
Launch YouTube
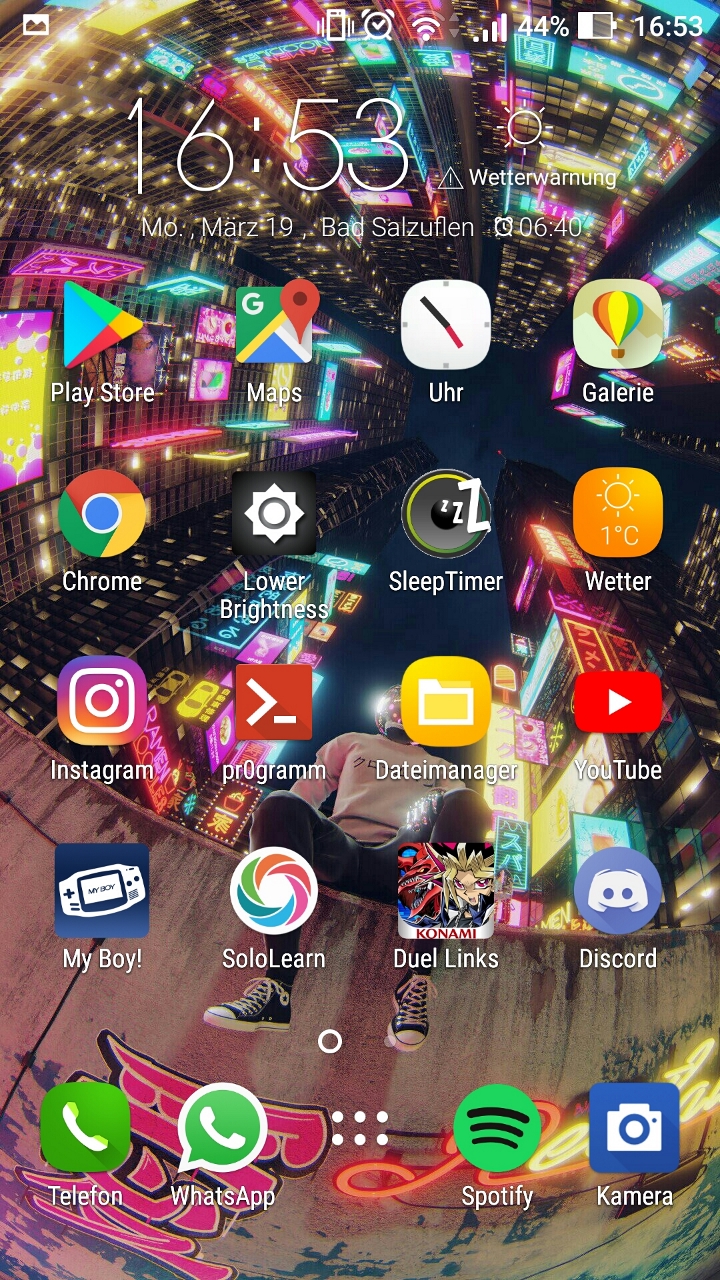click(618, 702)
